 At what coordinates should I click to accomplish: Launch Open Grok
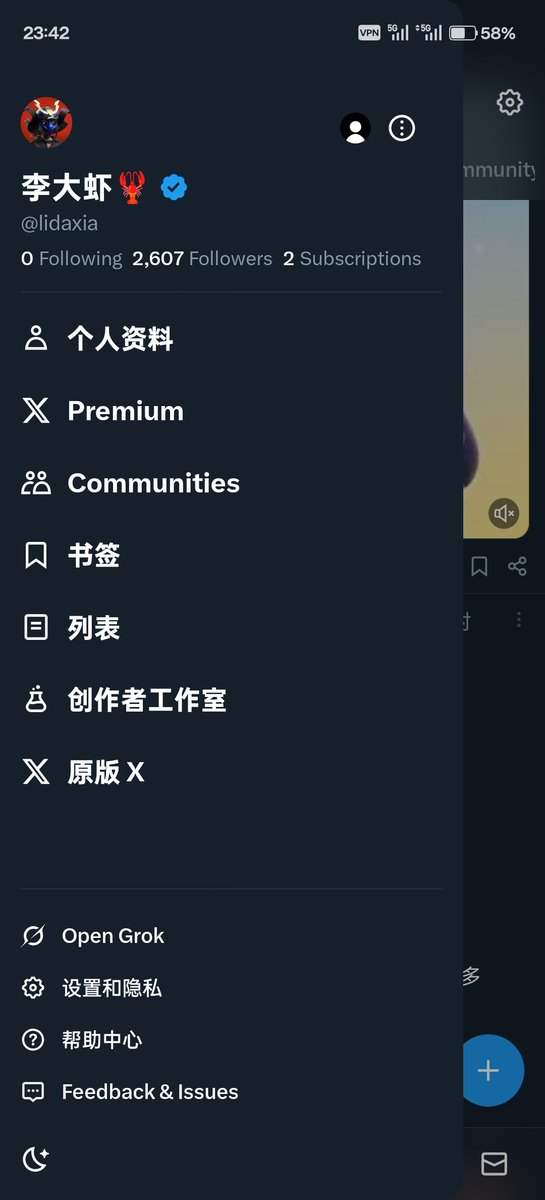coord(231,936)
